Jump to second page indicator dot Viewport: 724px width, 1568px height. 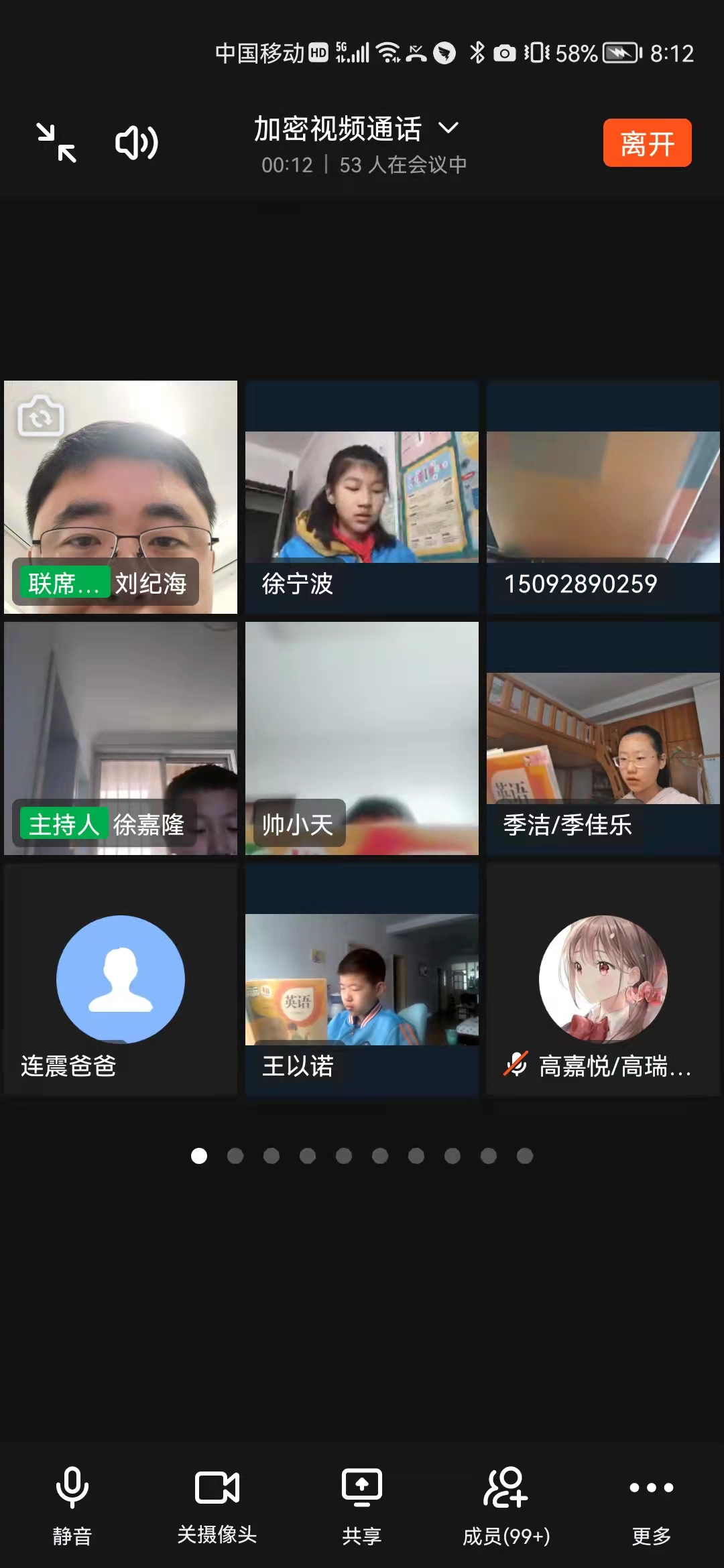click(x=235, y=1156)
